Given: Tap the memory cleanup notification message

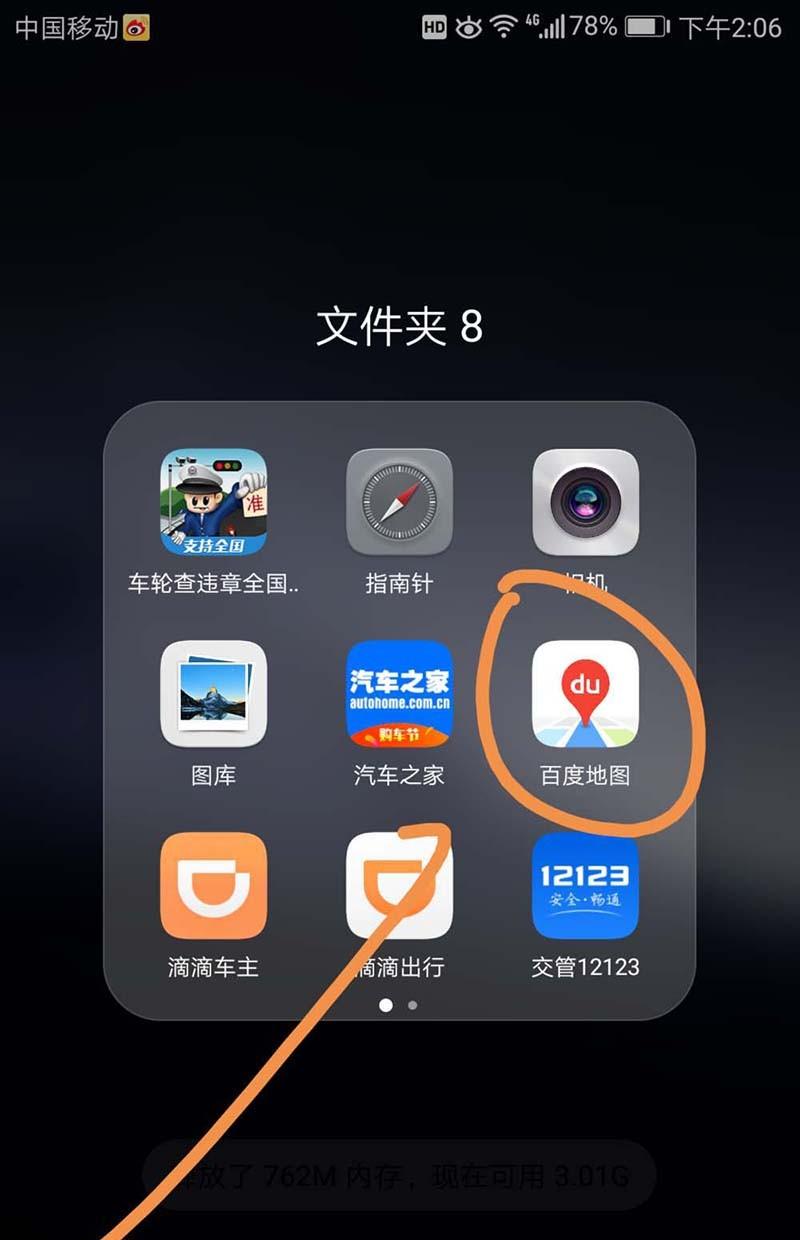Looking at the screenshot, I should point(400,1178).
